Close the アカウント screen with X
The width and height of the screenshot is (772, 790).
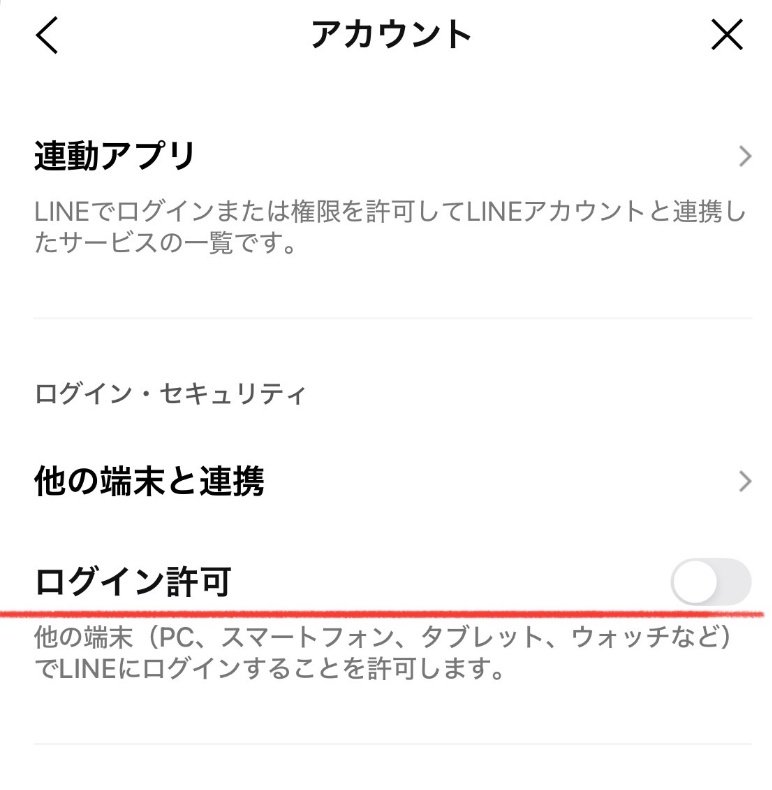coord(726,36)
